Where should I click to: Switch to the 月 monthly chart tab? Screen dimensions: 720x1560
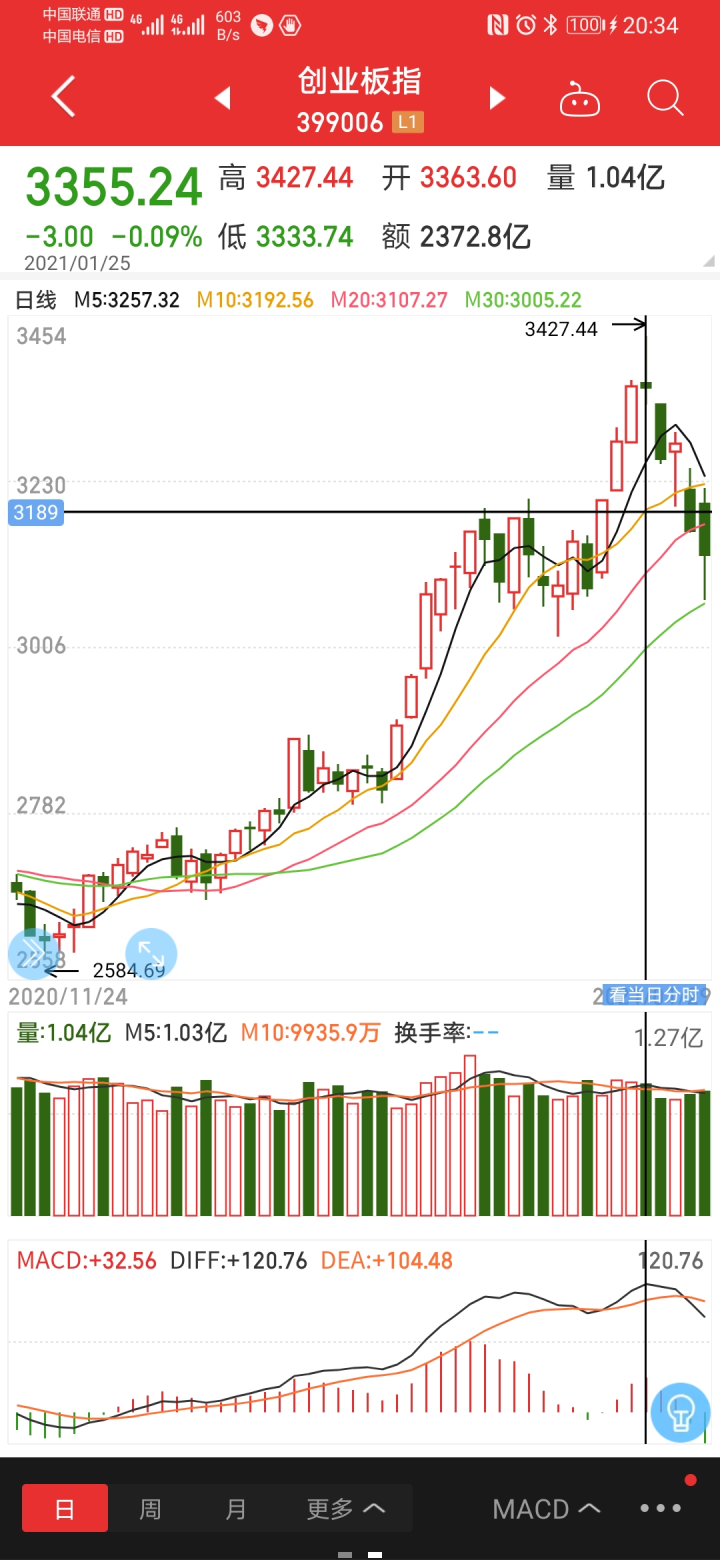[234, 1508]
